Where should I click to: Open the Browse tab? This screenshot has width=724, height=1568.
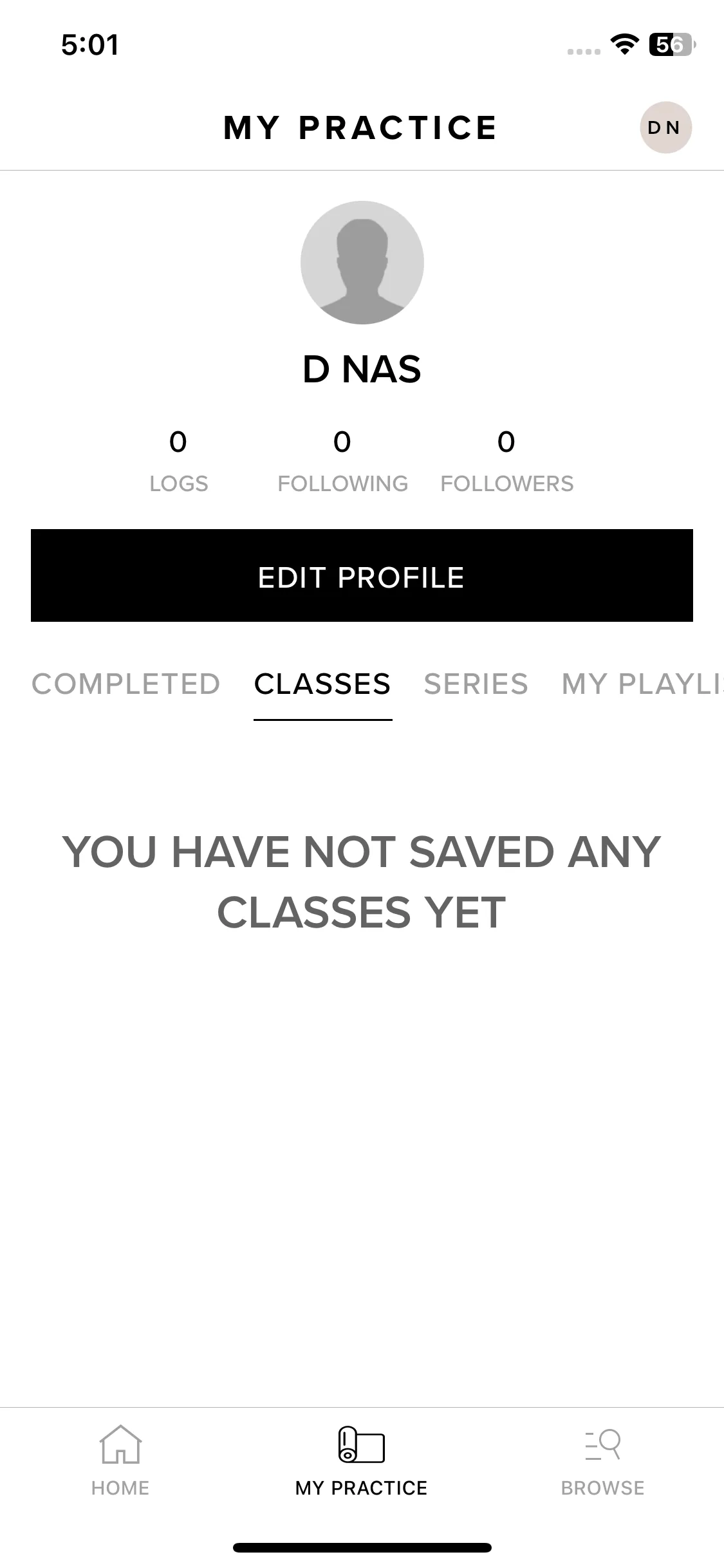click(x=603, y=1461)
